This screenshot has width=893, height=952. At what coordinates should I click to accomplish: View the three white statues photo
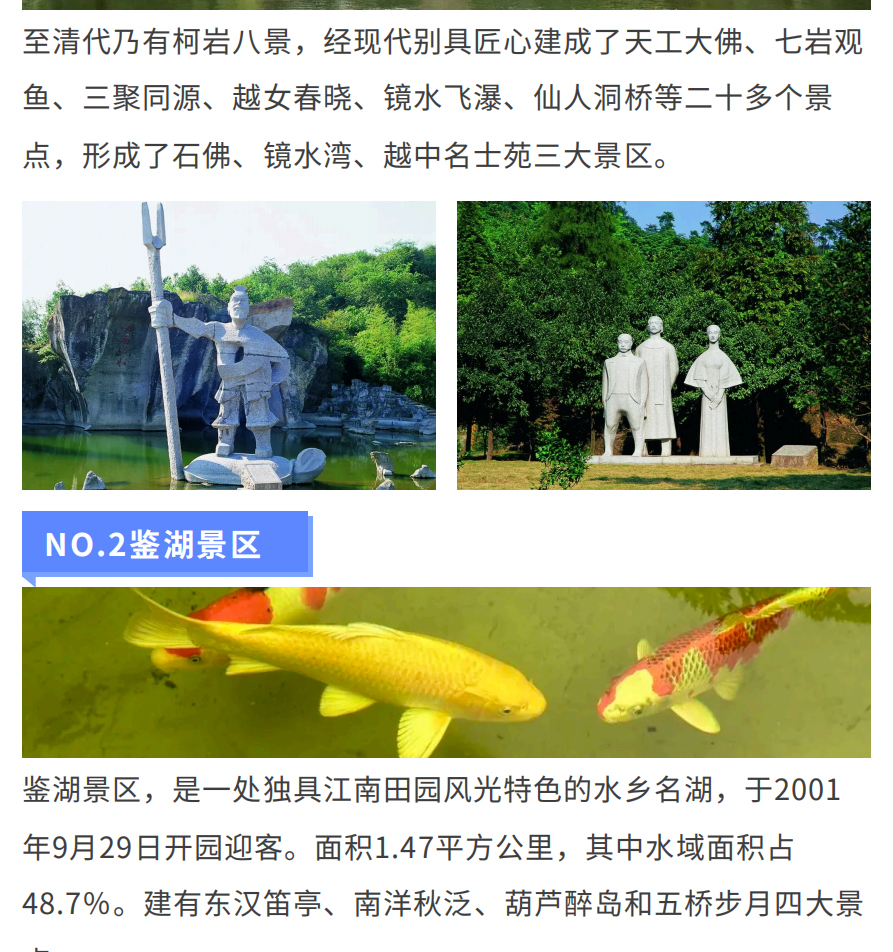click(663, 345)
